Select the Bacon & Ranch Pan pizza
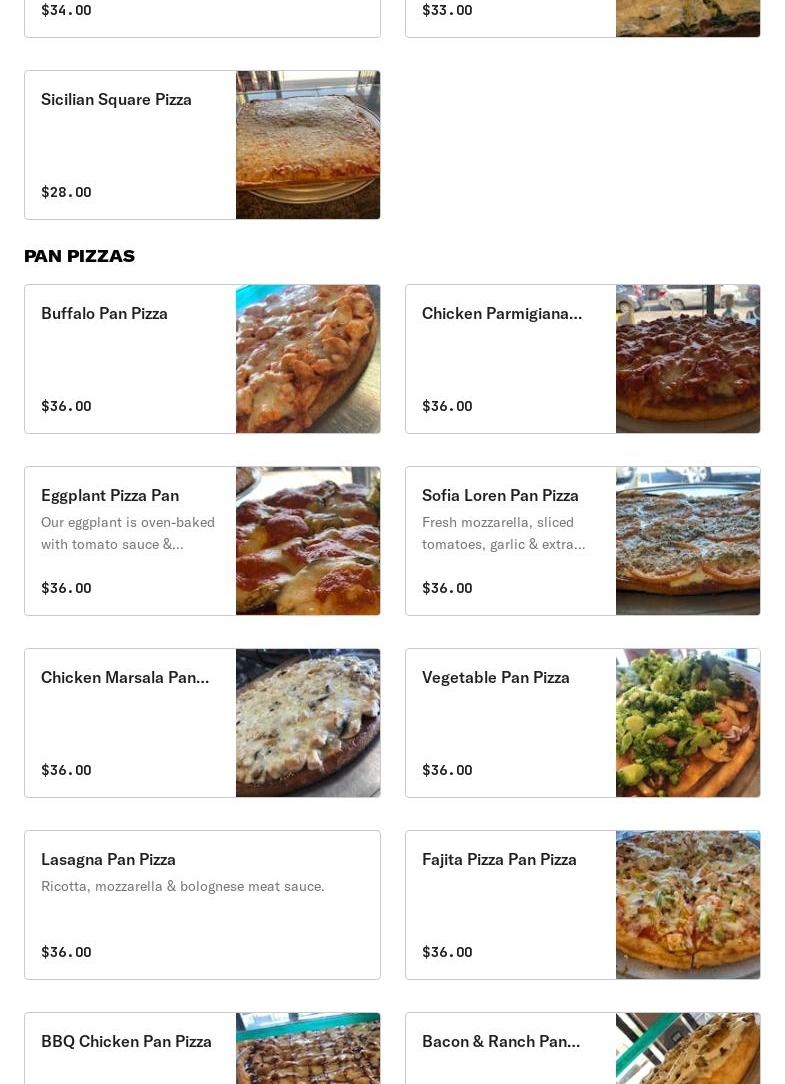Screen dimensions: 785x1084 coord(582,1048)
